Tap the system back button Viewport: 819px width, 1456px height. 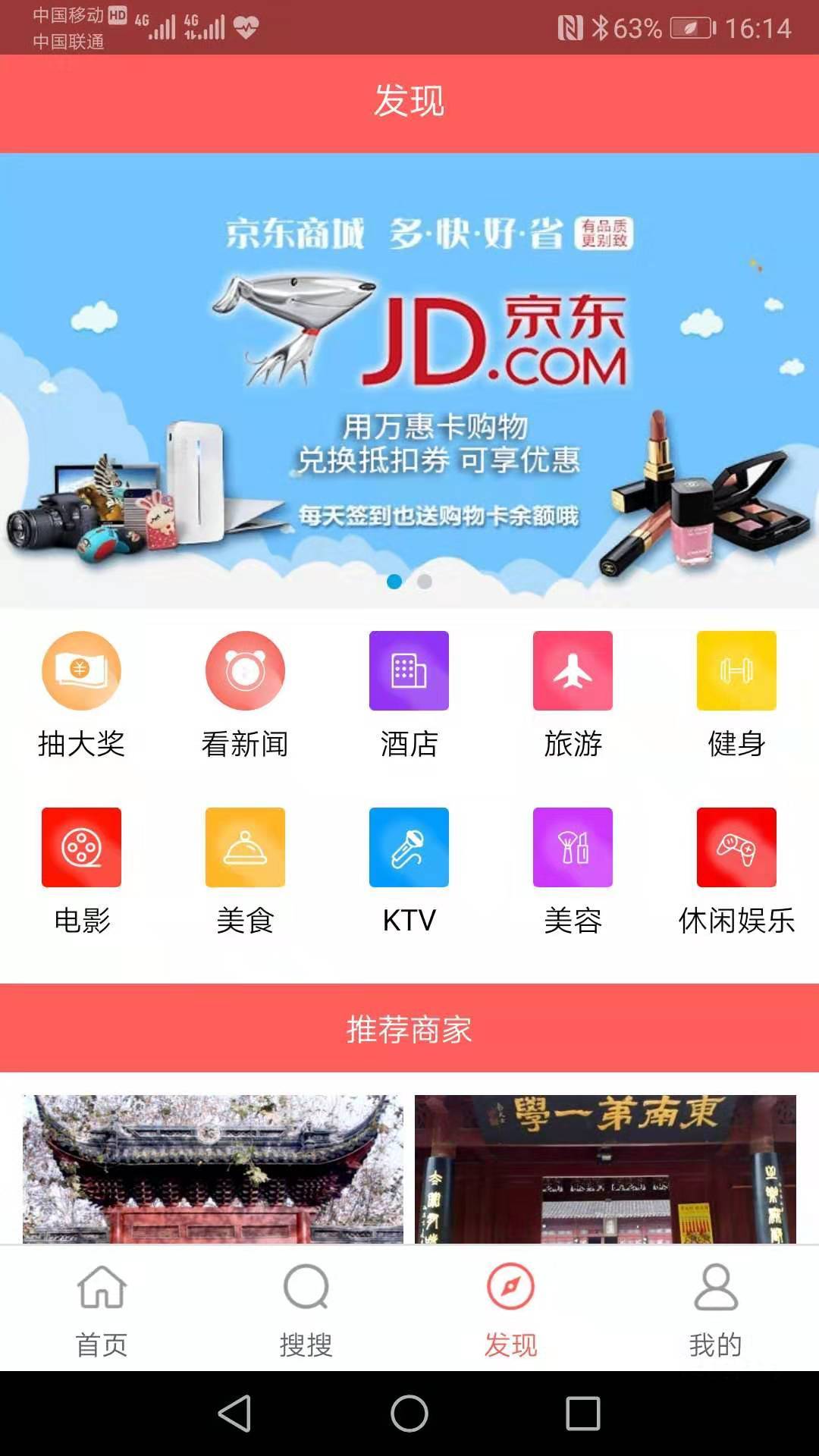[x=234, y=1414]
